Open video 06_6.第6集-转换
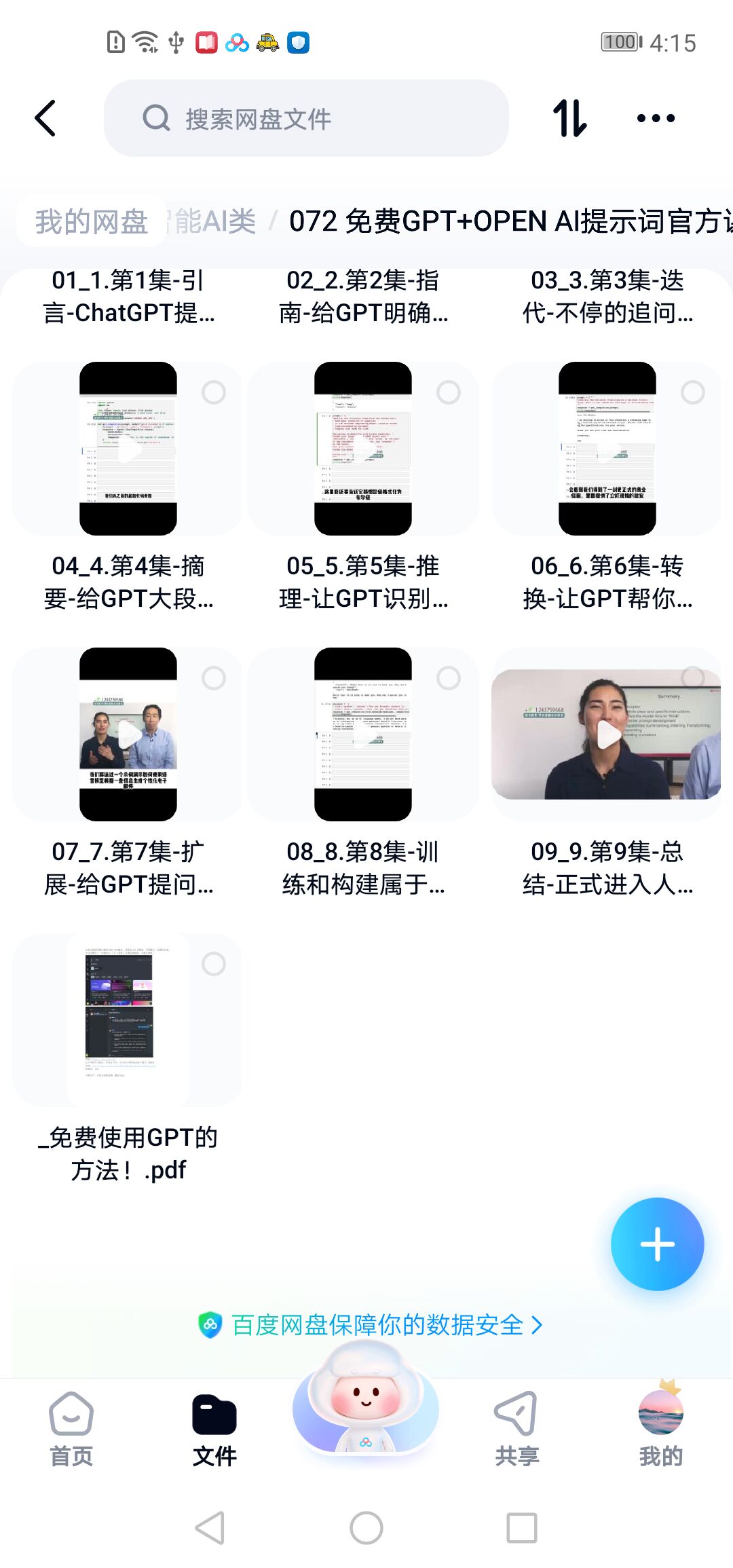 click(x=607, y=449)
